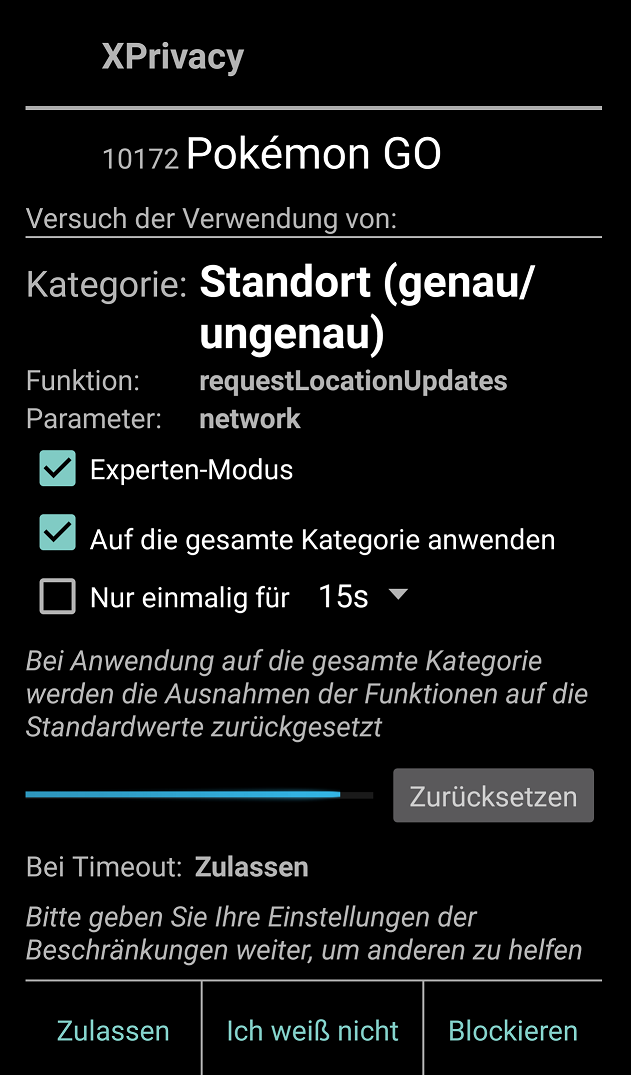Block the request with Blockieren

(513, 1030)
